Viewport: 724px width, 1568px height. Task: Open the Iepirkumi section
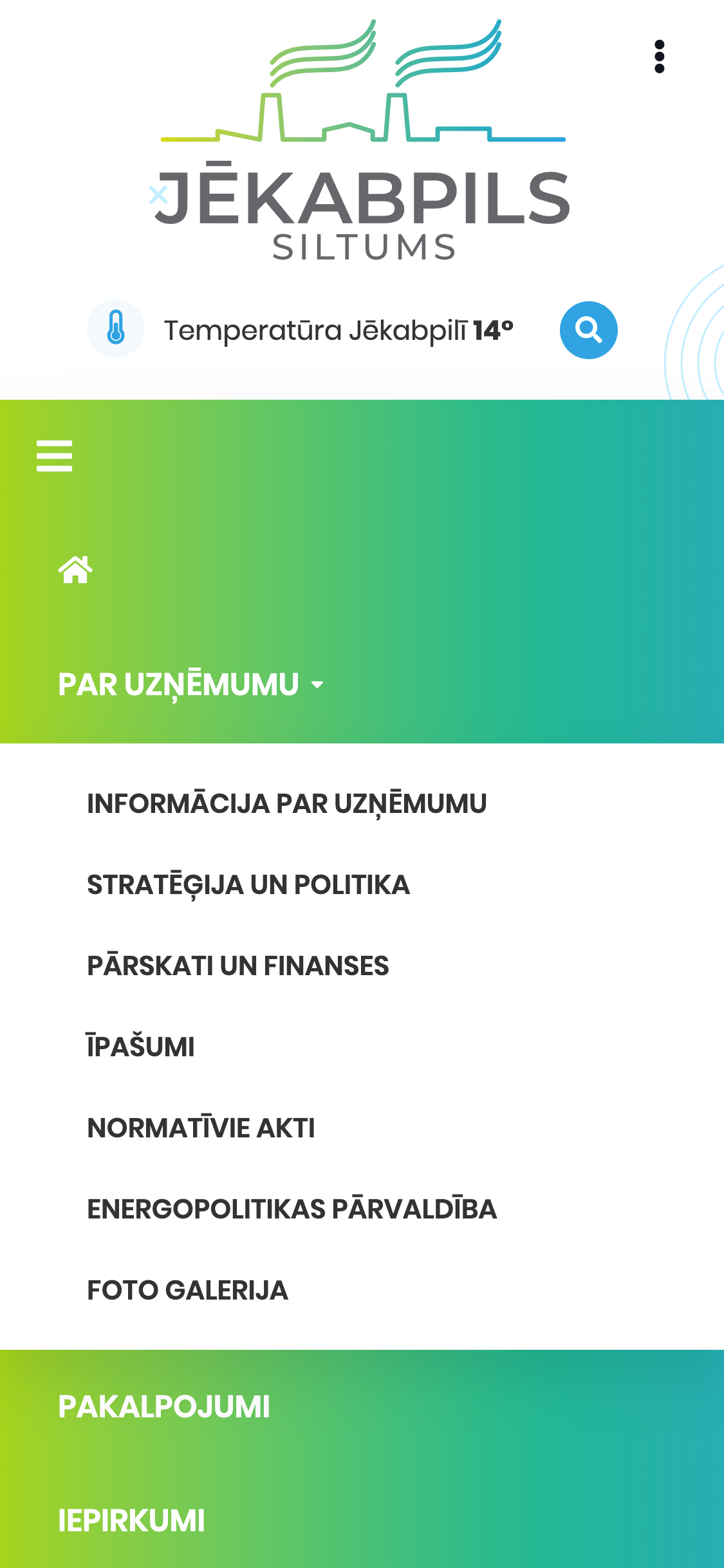pyautogui.click(x=131, y=1520)
